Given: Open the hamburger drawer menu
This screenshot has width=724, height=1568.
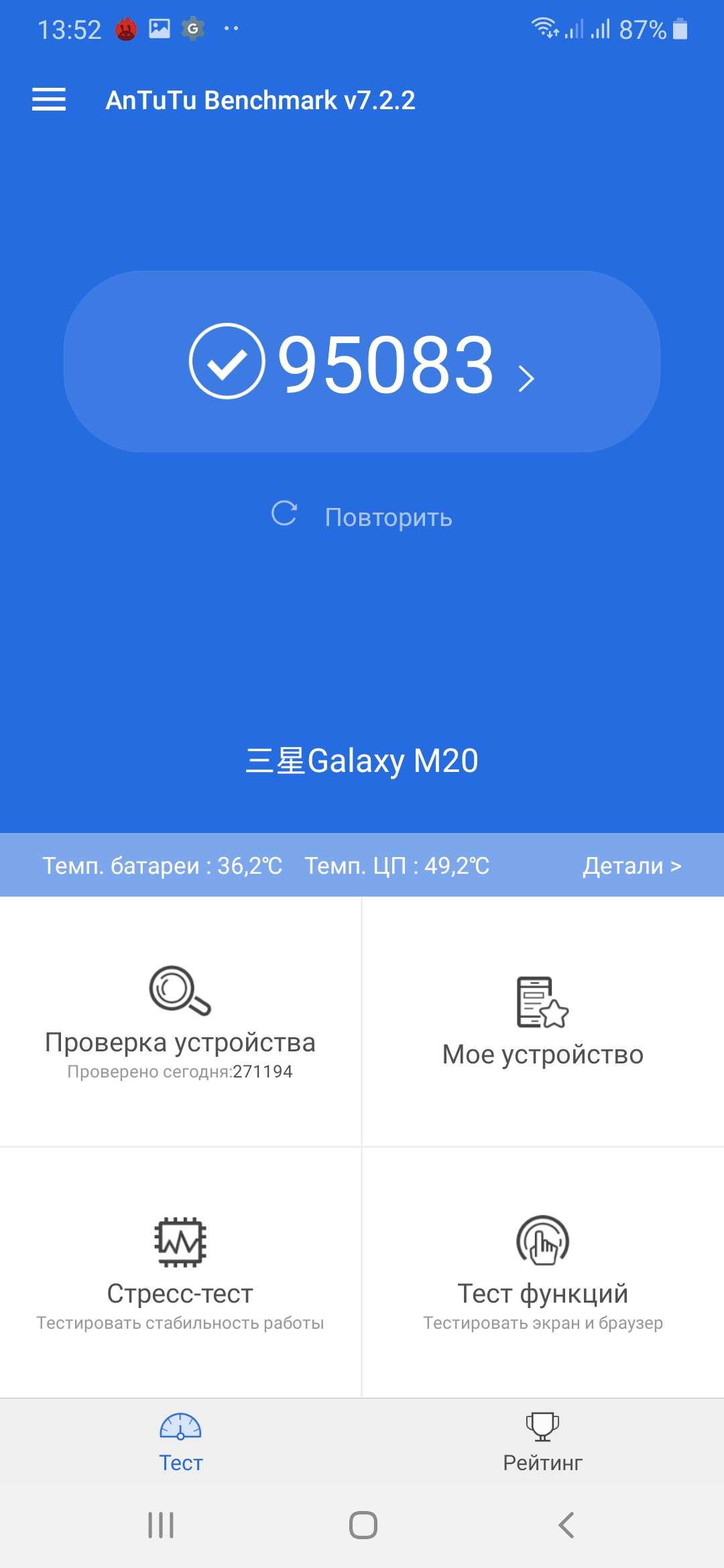Looking at the screenshot, I should (49, 100).
